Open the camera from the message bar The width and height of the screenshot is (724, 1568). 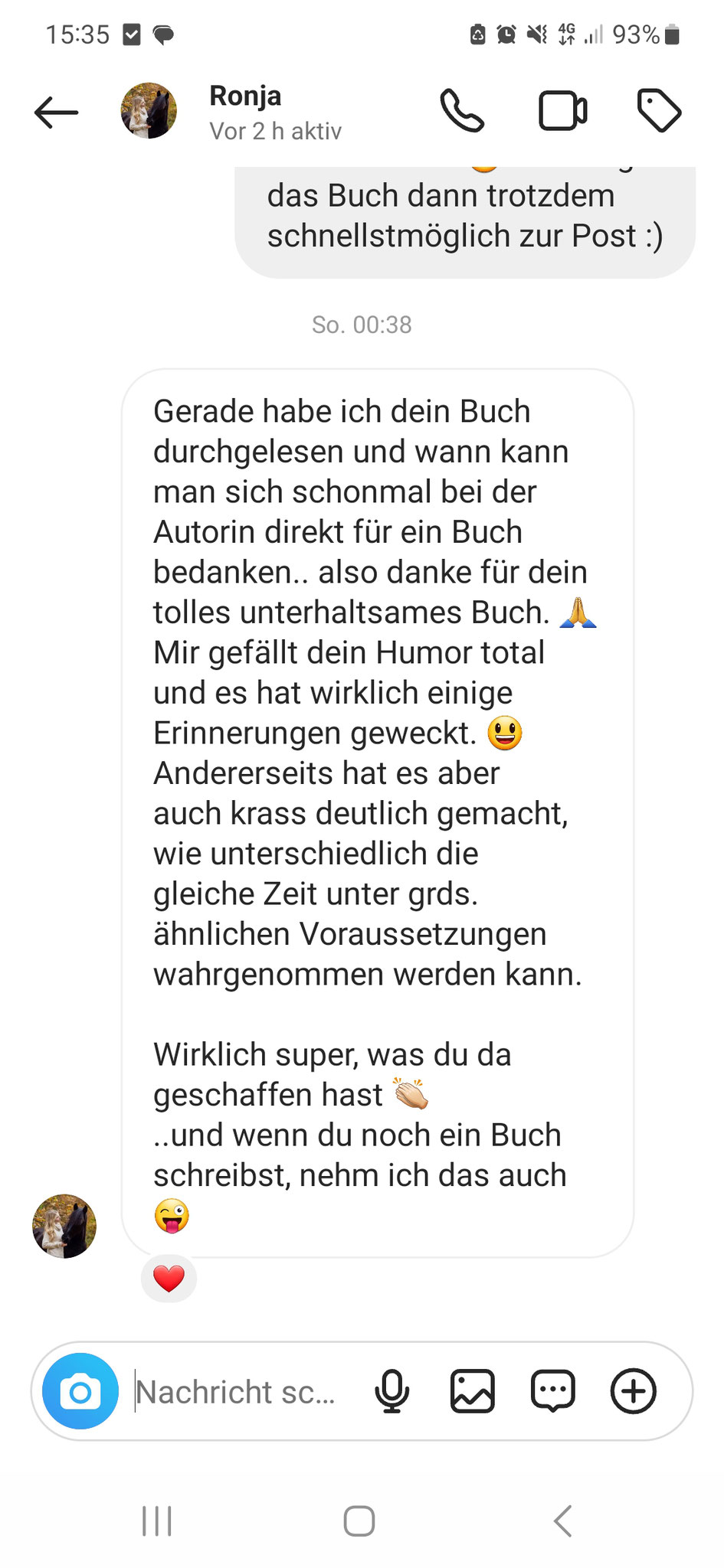tap(80, 1391)
